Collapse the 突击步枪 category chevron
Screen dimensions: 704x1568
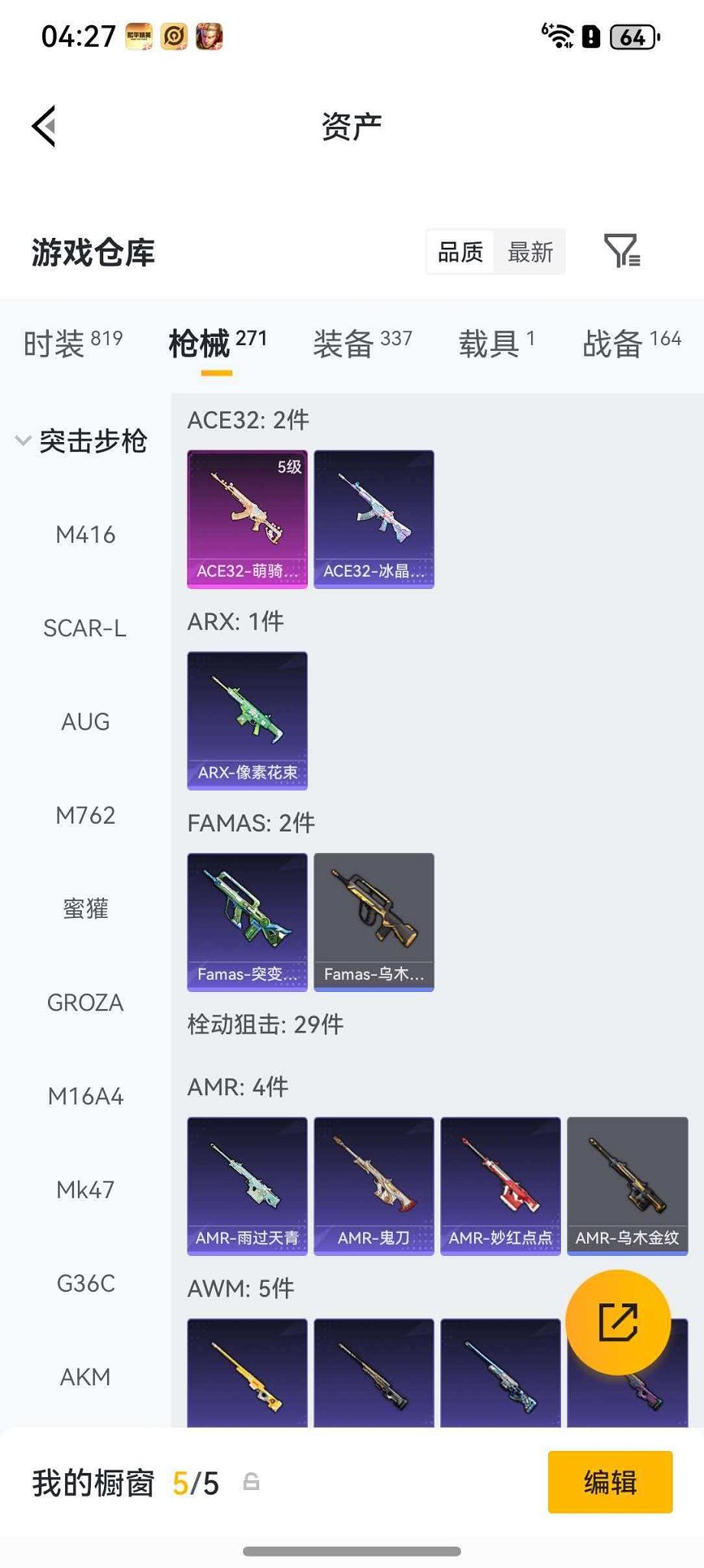[x=22, y=441]
